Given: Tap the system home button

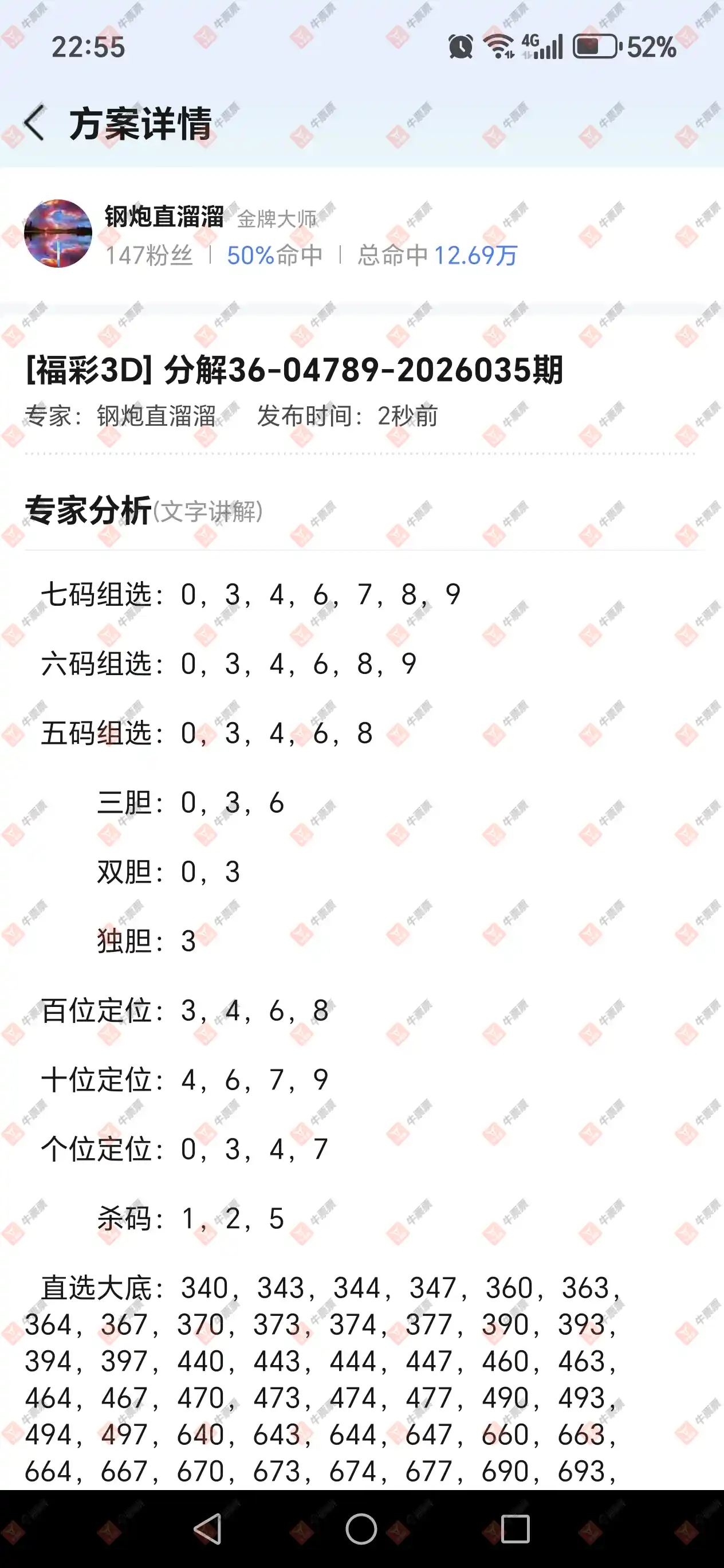Looking at the screenshot, I should [x=361, y=1528].
